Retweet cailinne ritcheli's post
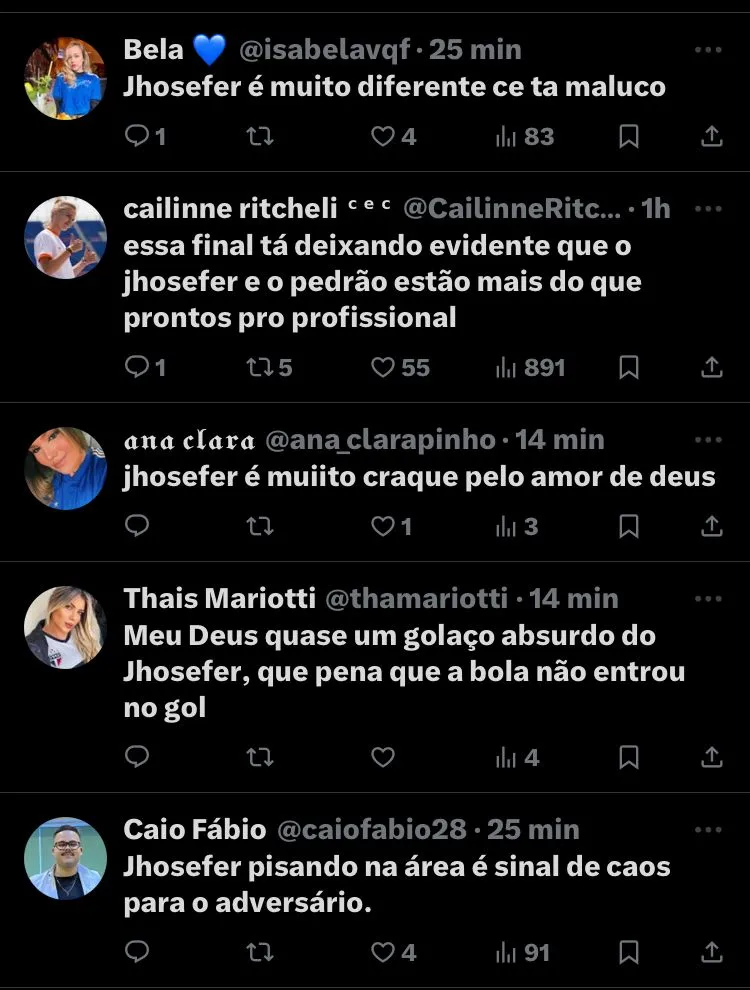The width and height of the screenshot is (750, 990). [259, 367]
